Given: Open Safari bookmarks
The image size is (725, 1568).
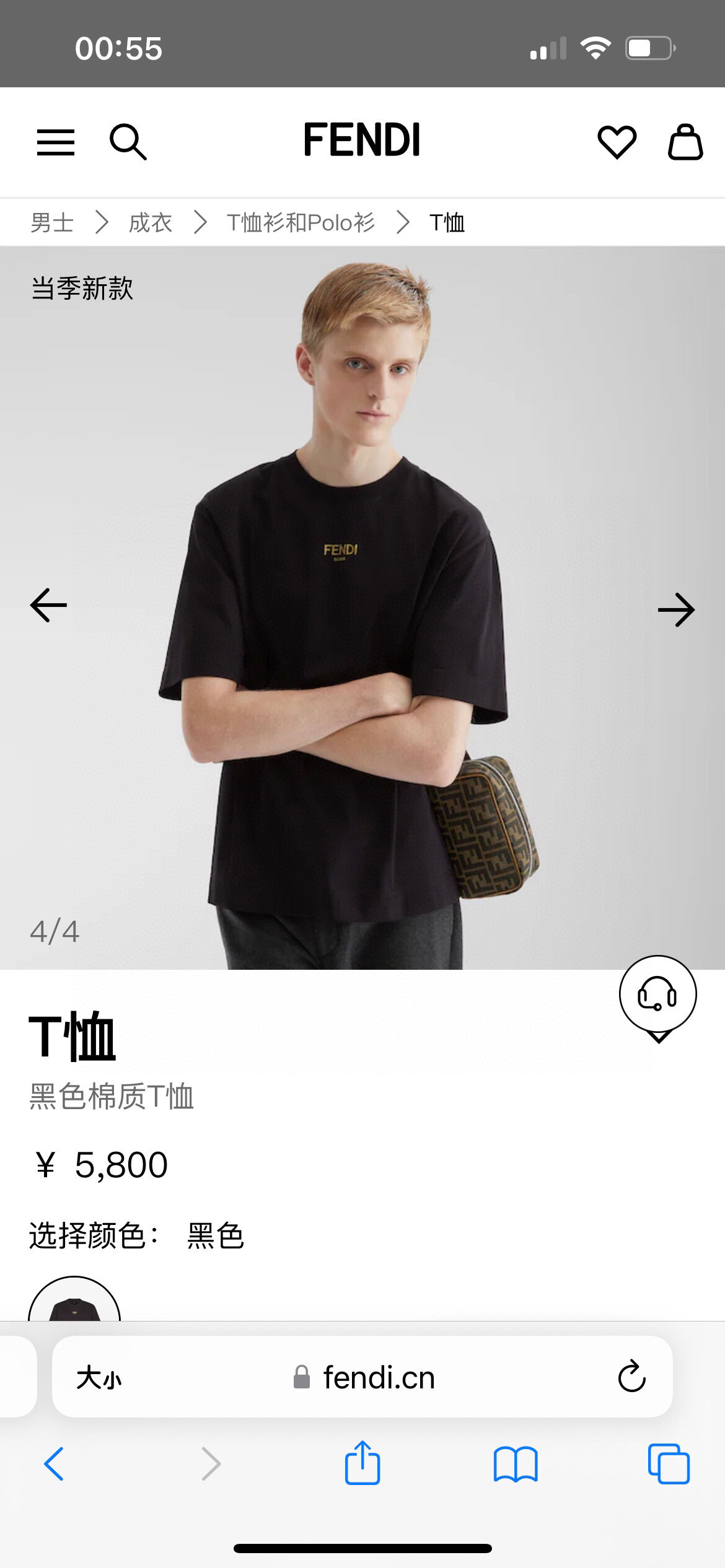Looking at the screenshot, I should coord(516,1464).
